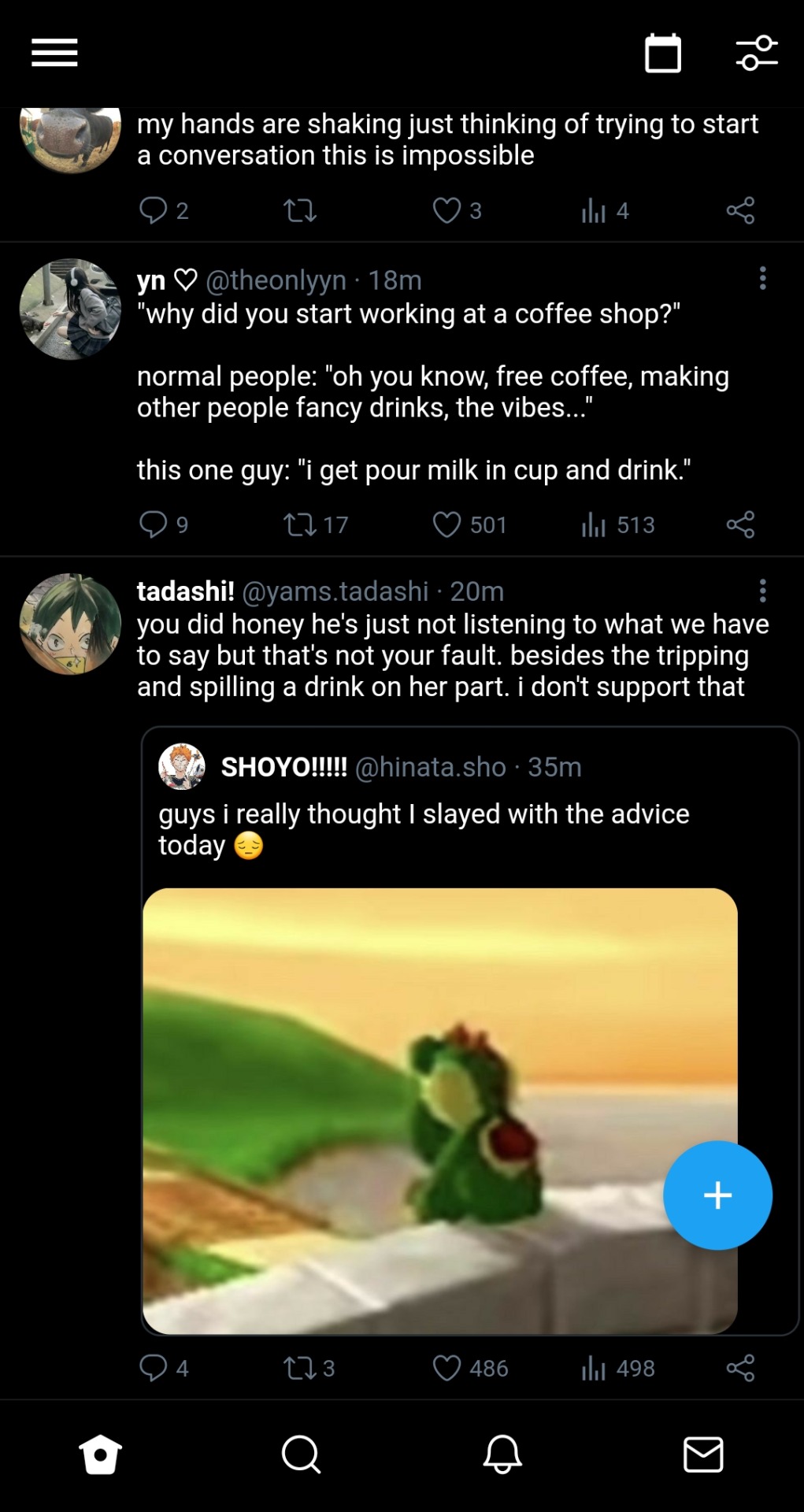Open the calendar icon in top bar
Screen dimensions: 804x1512
(x=662, y=53)
